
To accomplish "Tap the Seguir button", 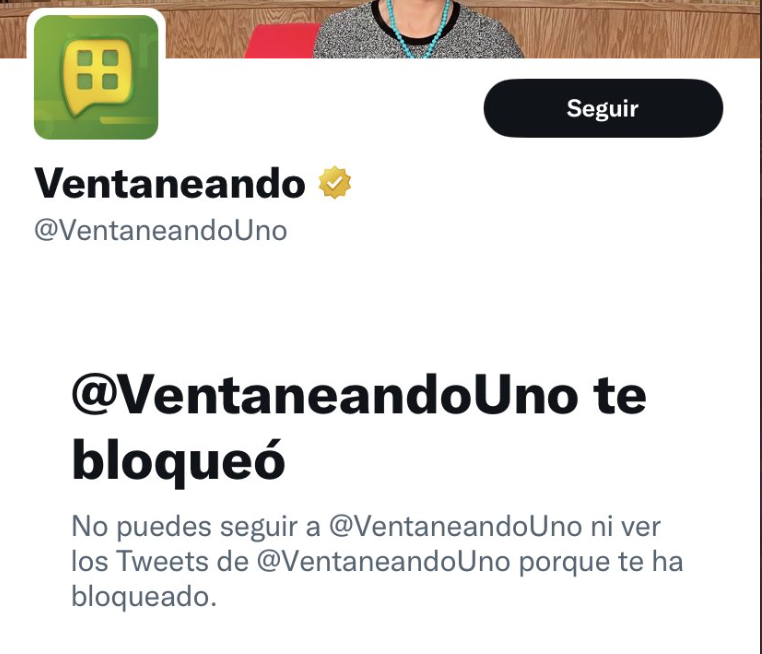I will [602, 108].
